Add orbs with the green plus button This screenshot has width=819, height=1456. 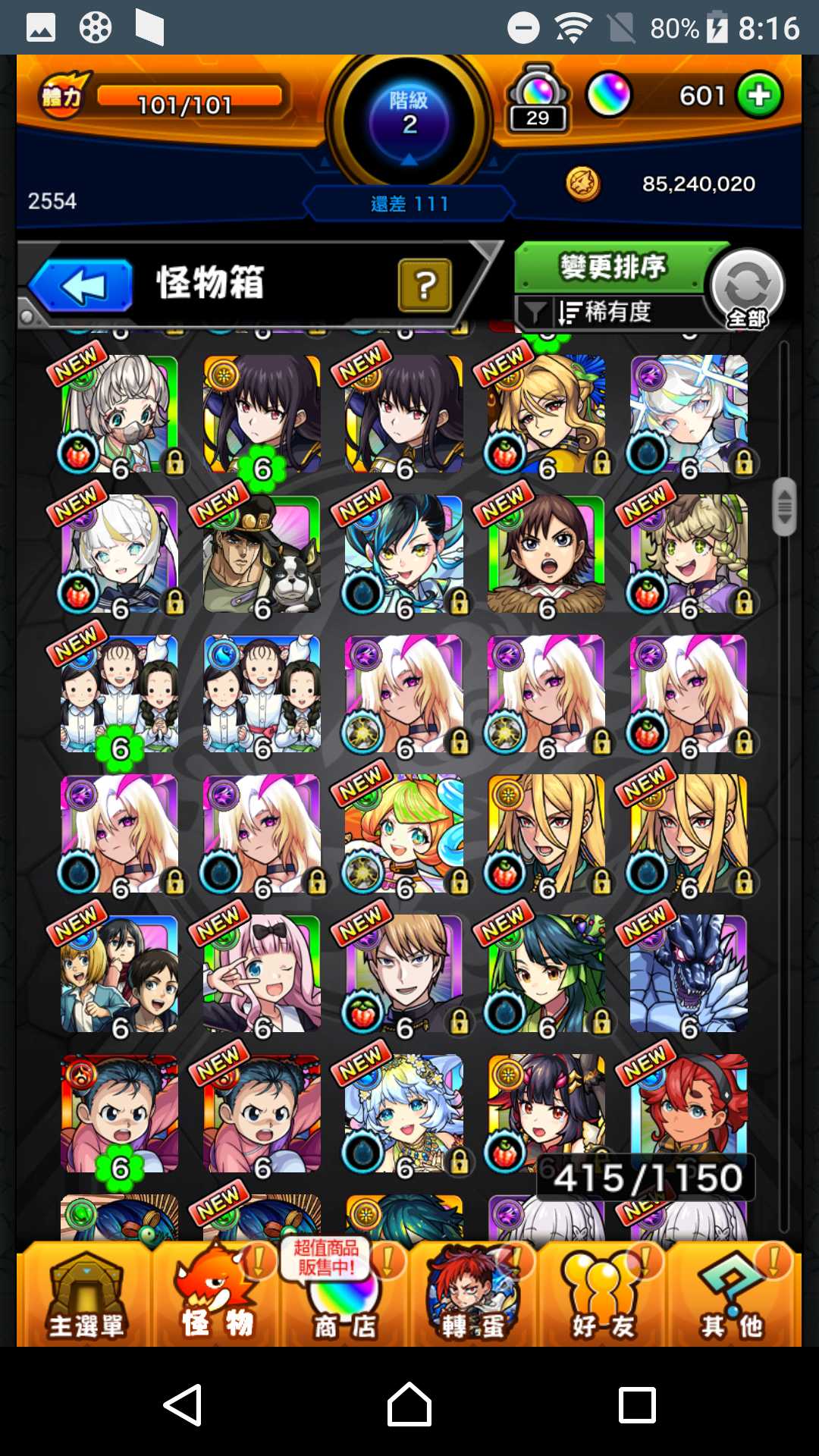click(x=759, y=96)
